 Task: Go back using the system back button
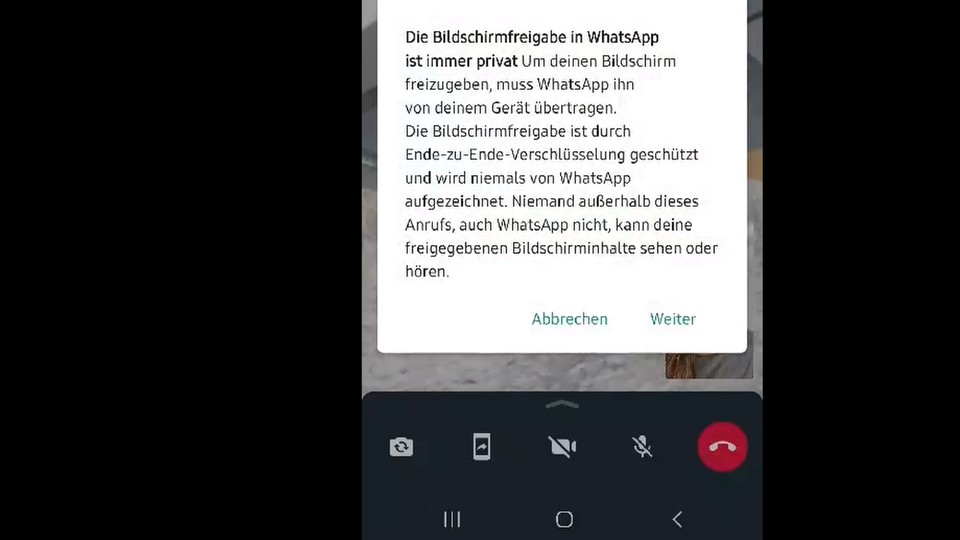[677, 519]
